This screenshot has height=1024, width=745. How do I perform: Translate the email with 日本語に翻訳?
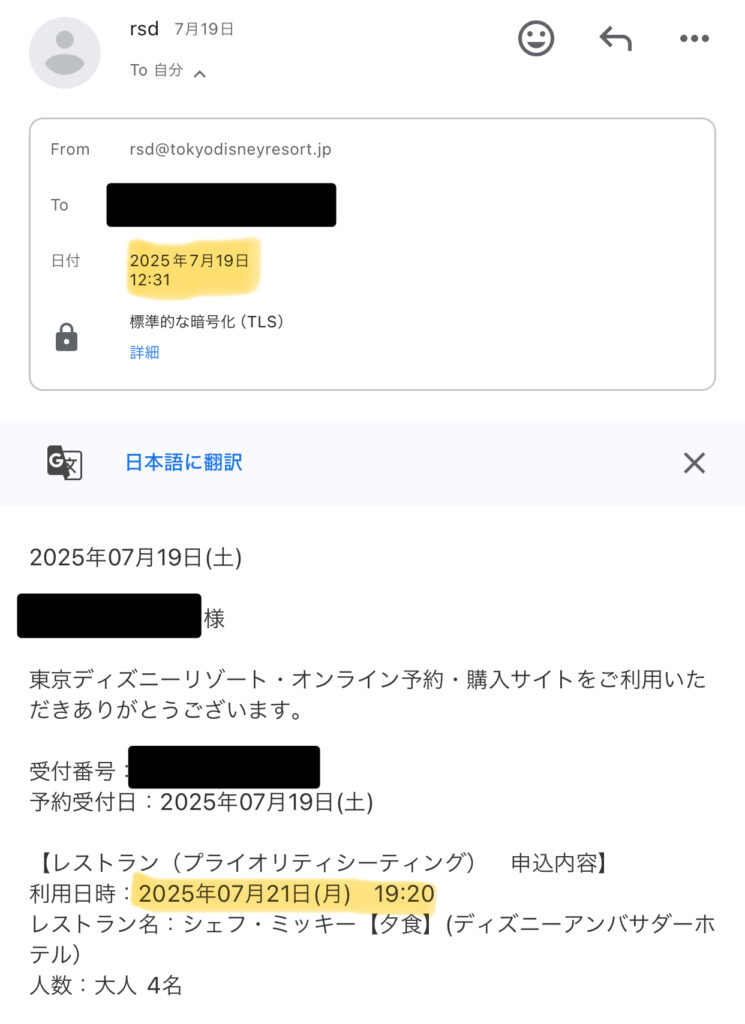(x=183, y=462)
